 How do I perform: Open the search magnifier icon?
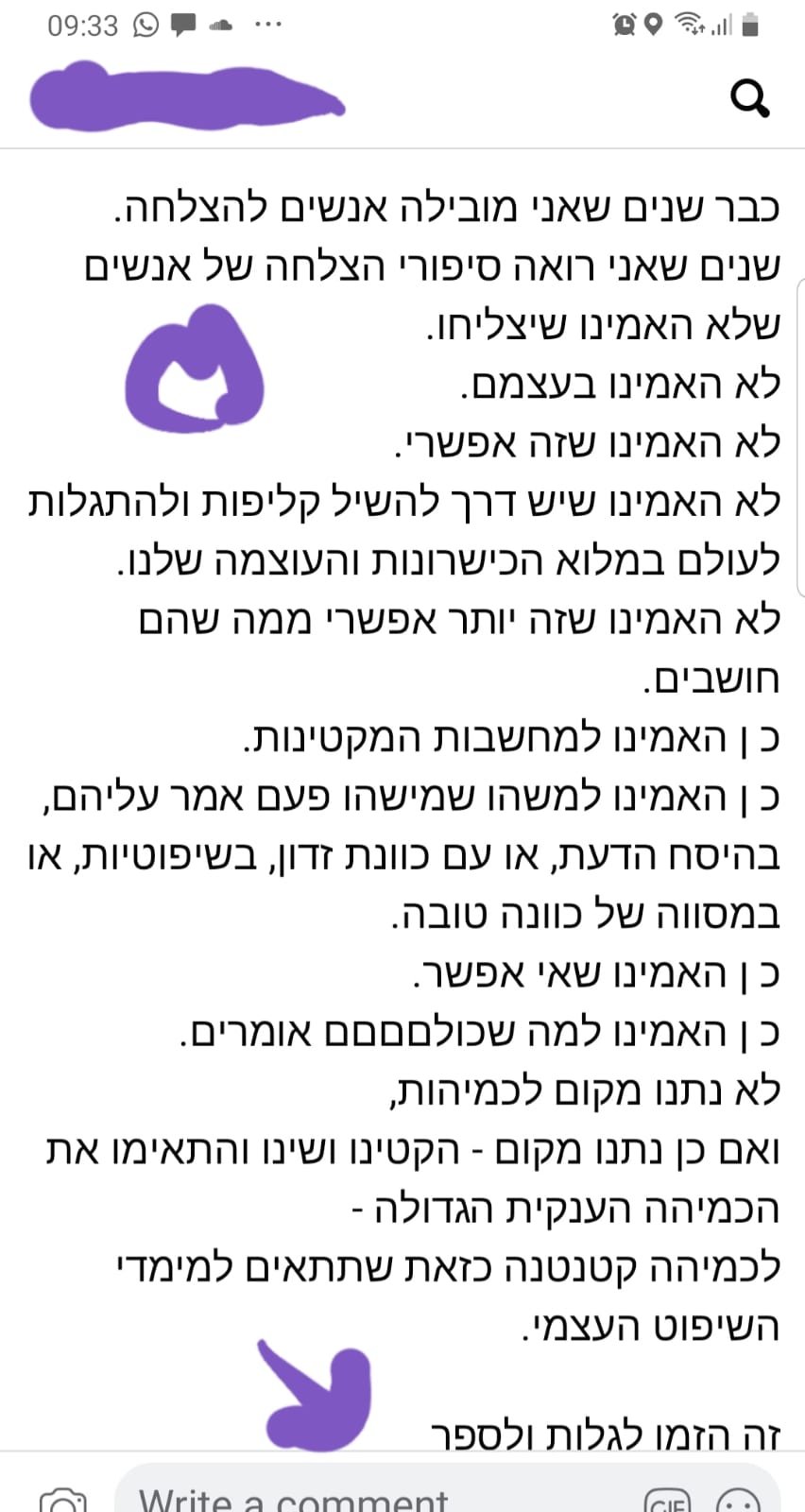(751, 98)
